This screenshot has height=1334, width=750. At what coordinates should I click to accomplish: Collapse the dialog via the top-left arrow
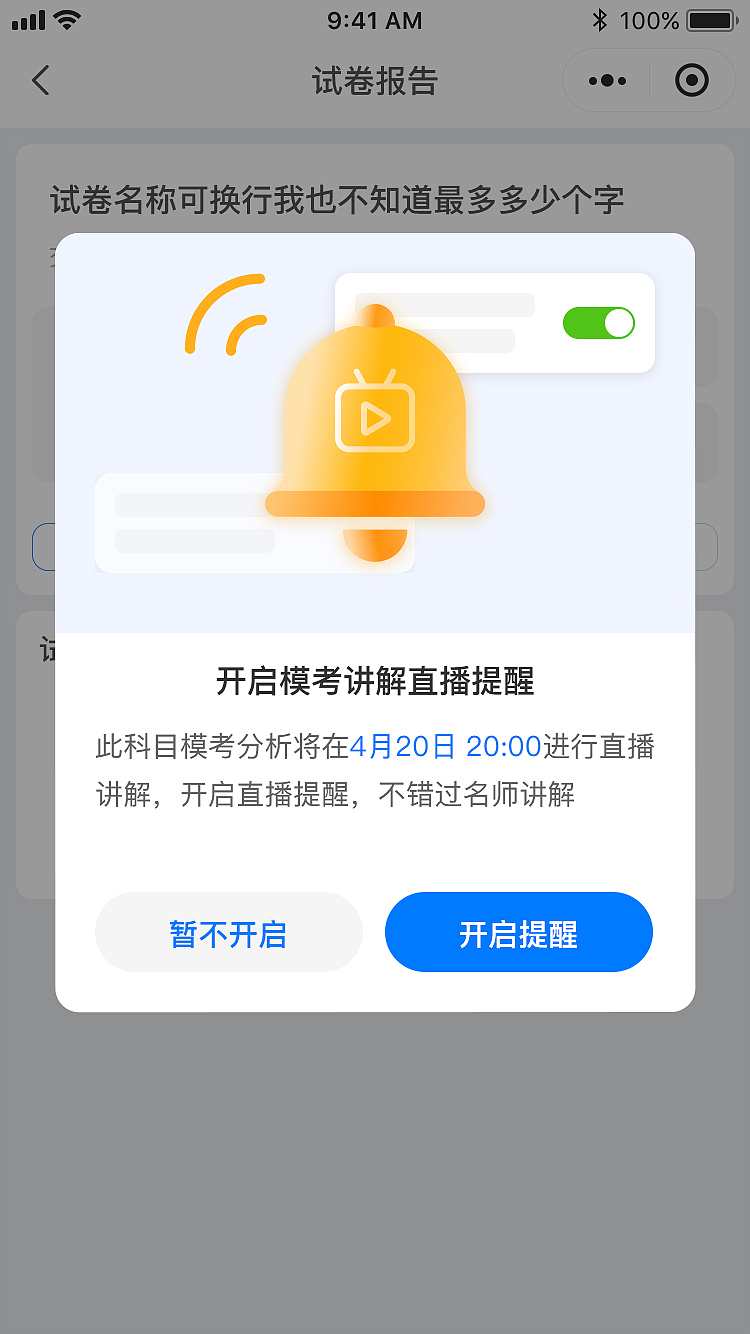pos(40,80)
